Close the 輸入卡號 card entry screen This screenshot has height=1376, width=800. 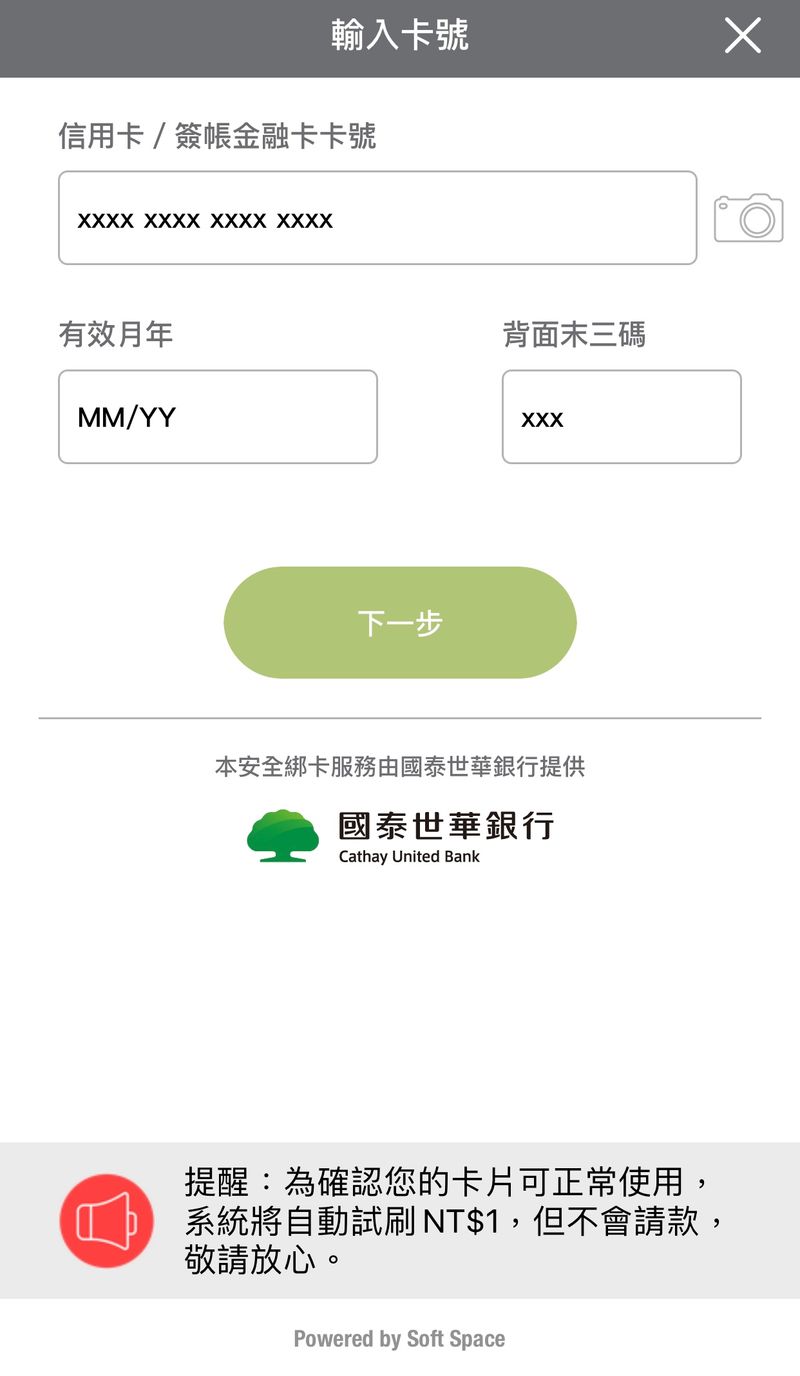coord(742,36)
